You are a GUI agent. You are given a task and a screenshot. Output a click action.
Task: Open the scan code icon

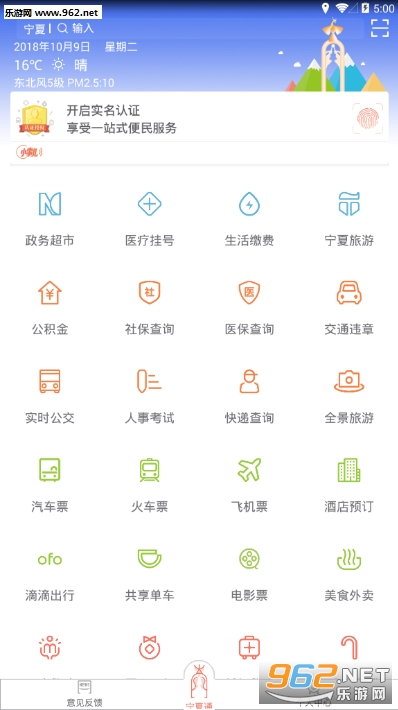point(379,28)
